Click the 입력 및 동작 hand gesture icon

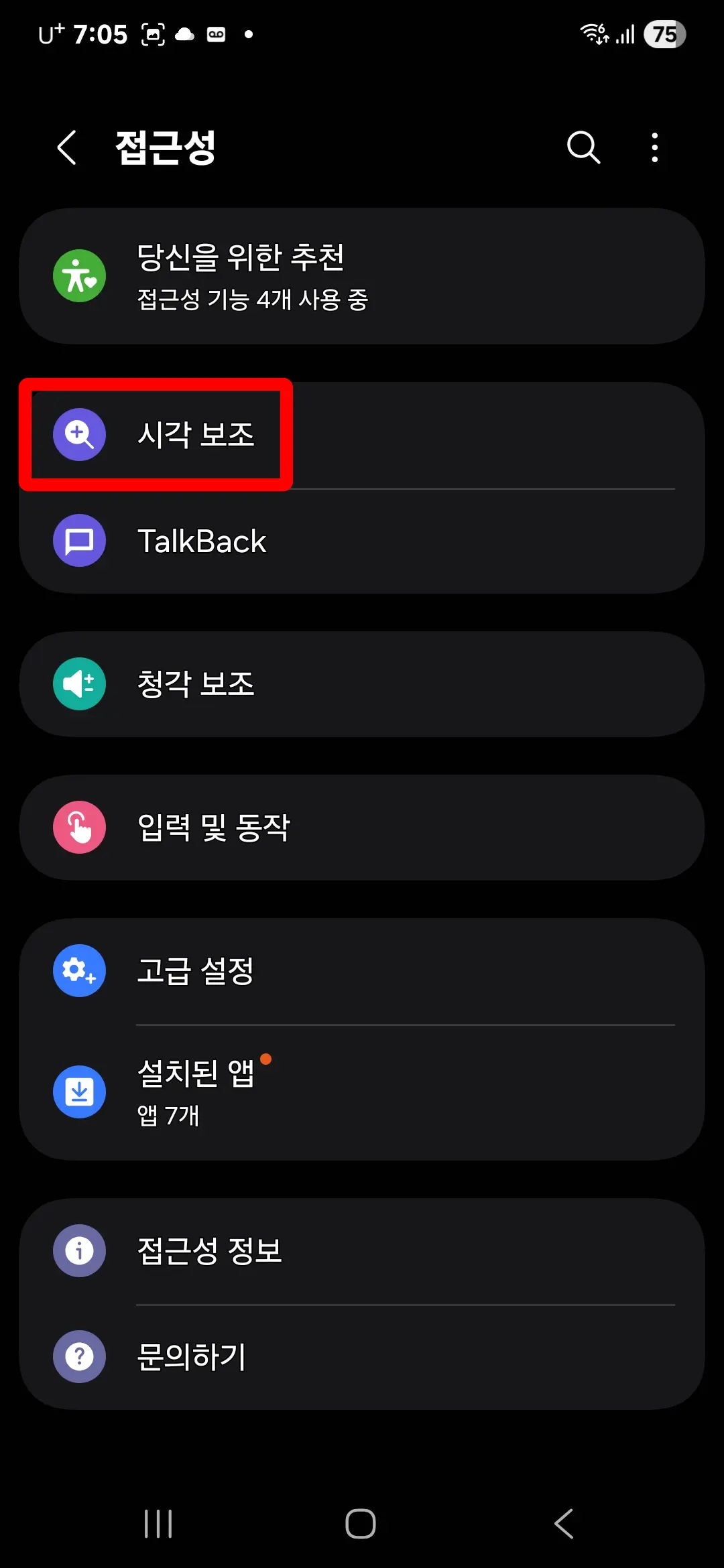pyautogui.click(x=79, y=828)
